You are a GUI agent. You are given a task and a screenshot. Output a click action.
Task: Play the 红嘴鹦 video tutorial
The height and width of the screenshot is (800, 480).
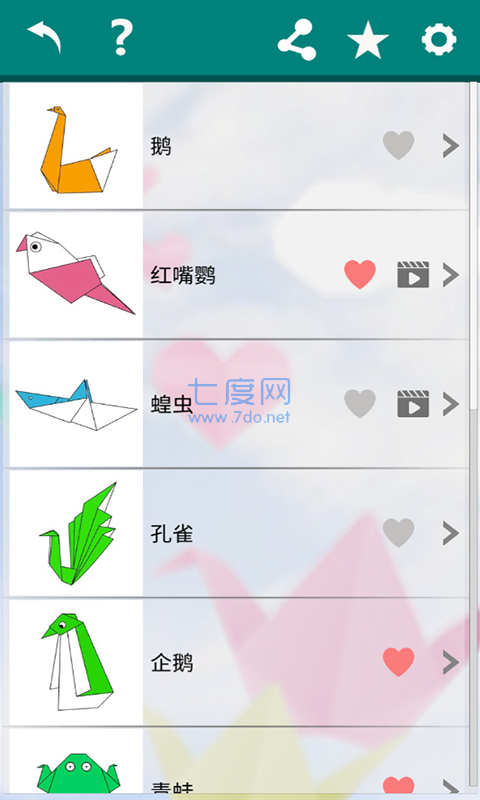point(413,274)
